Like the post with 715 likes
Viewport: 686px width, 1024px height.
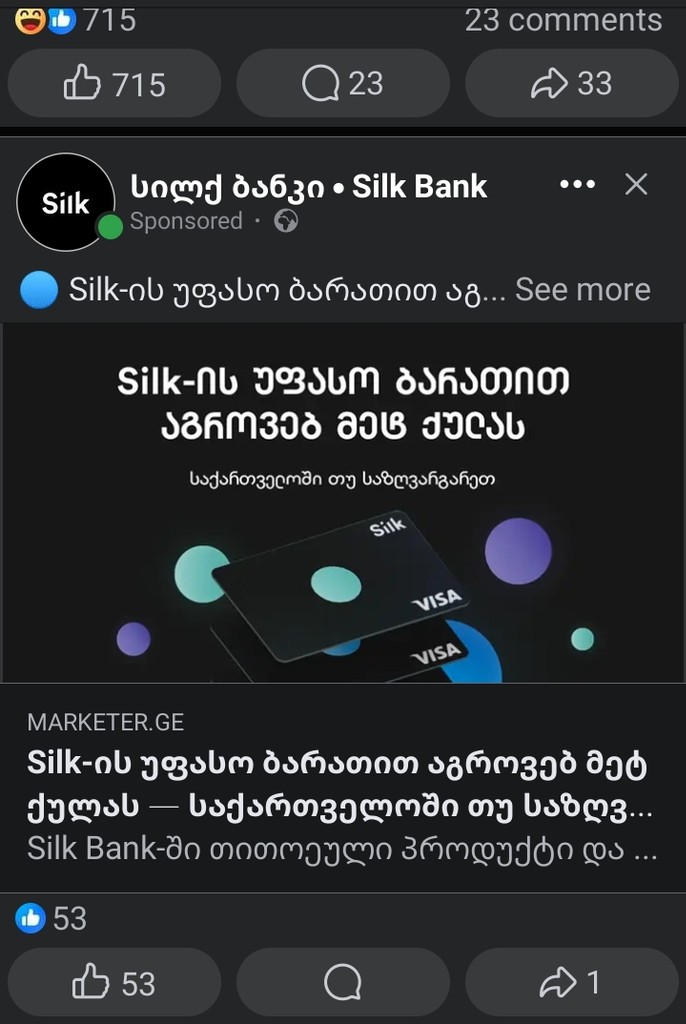114,84
